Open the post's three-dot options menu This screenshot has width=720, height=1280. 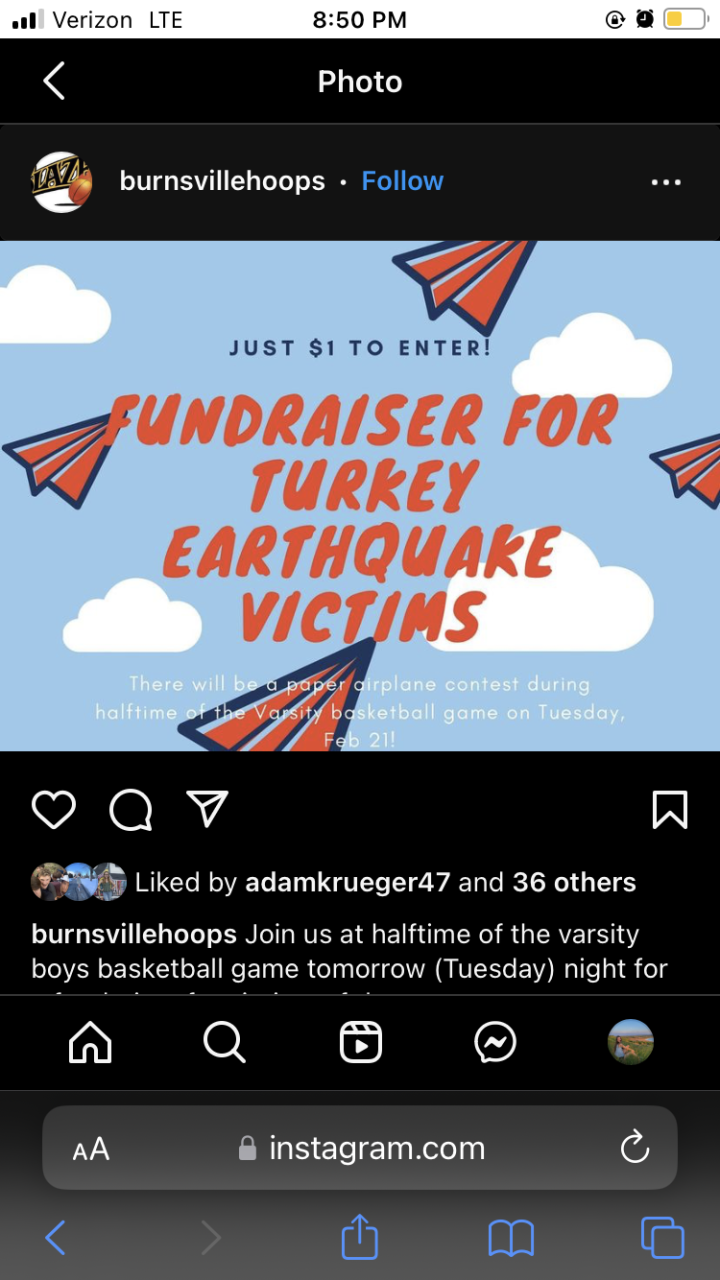pyautogui.click(x=665, y=182)
